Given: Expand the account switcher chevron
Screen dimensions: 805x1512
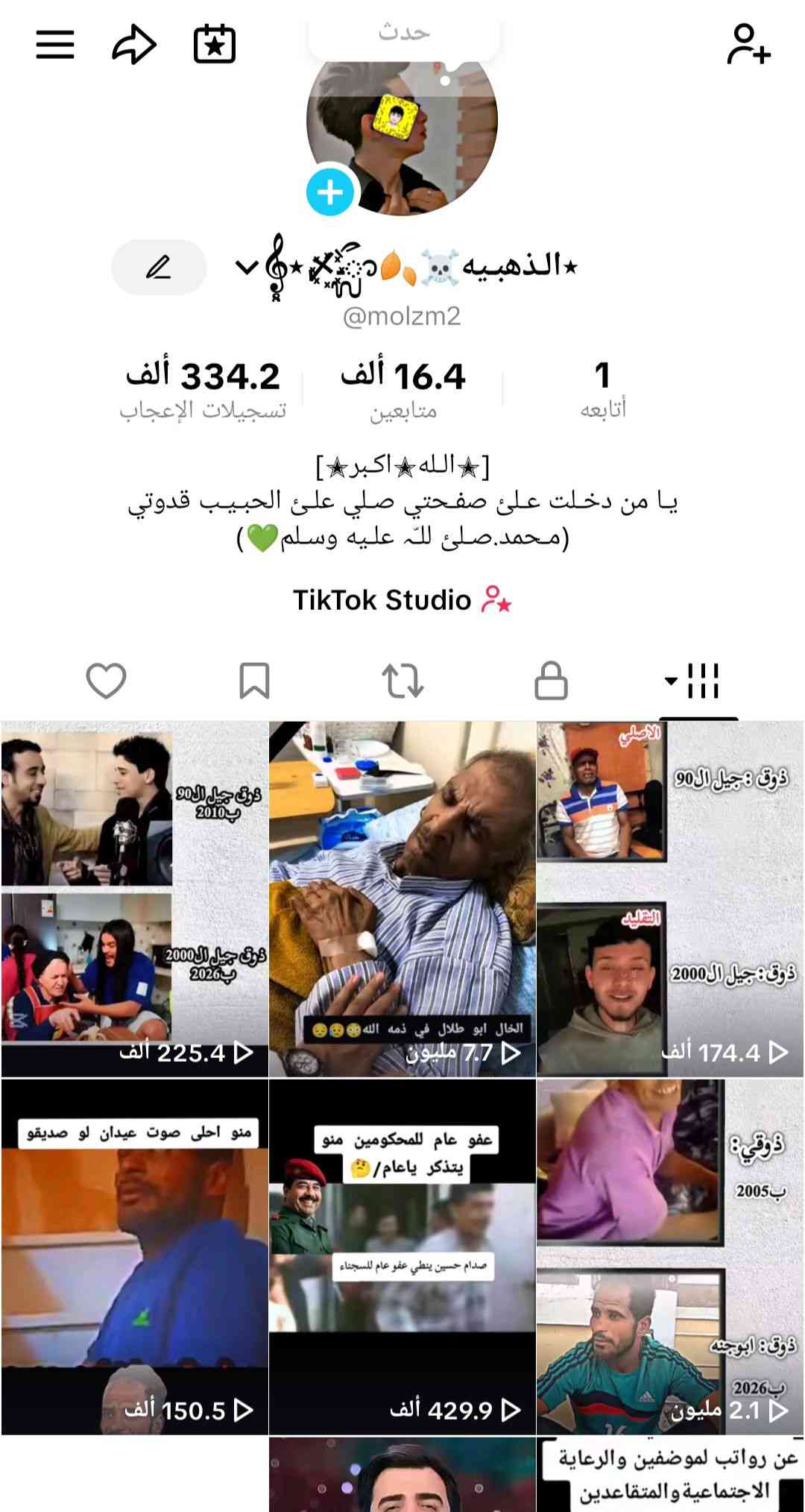Looking at the screenshot, I should [246, 267].
